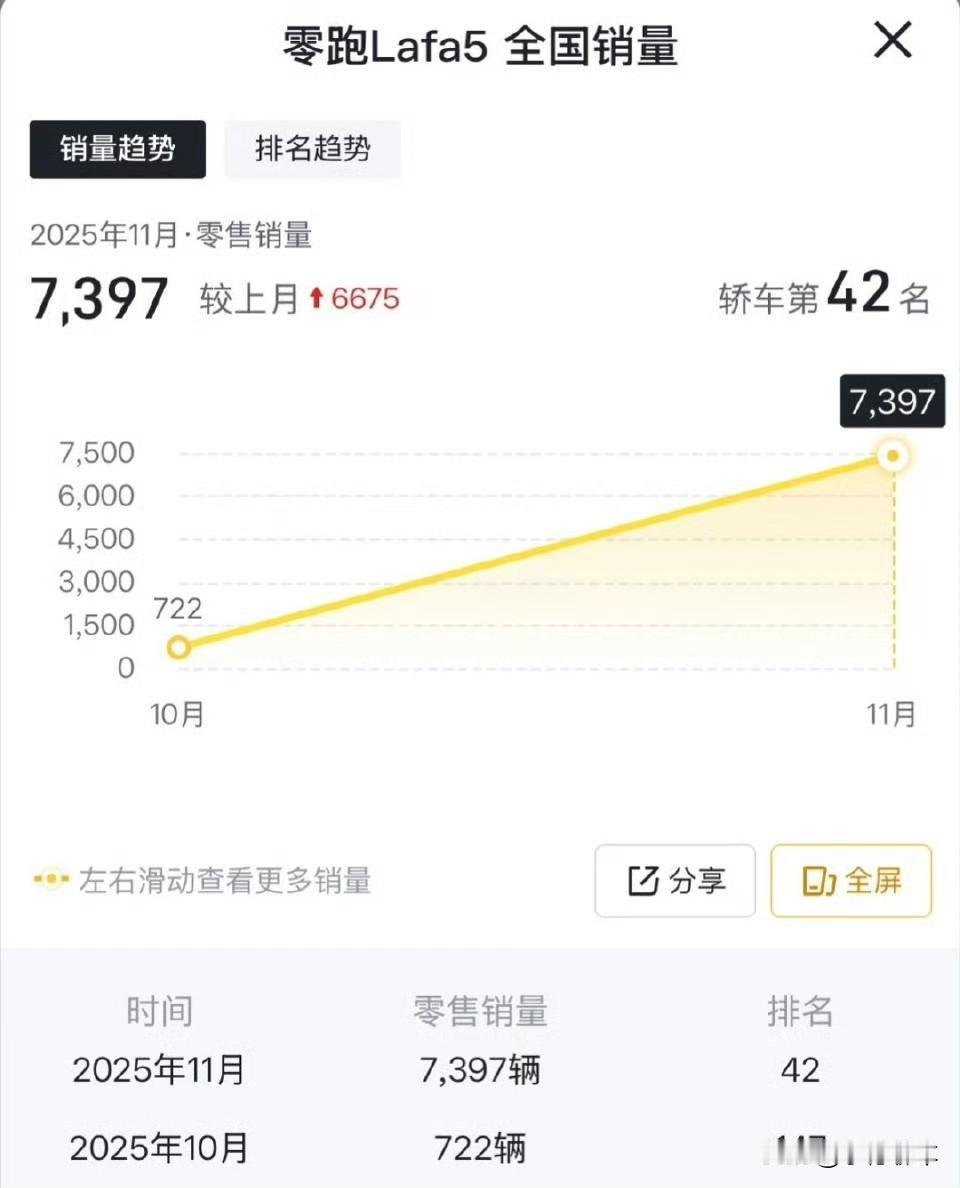960x1188 pixels.
Task: Click the 排名 column header
Action: point(800,1012)
